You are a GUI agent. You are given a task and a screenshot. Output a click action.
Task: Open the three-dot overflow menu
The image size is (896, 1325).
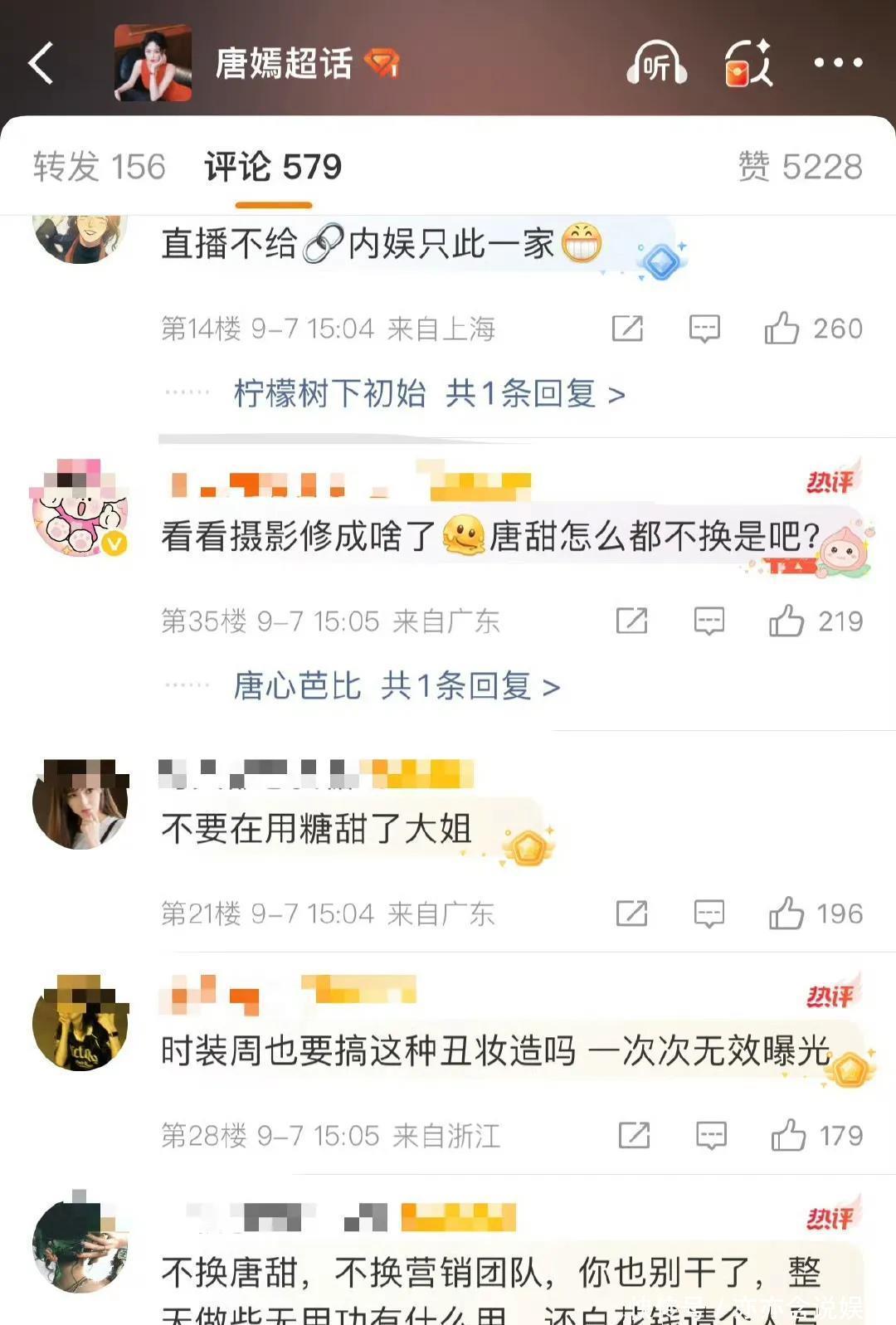click(837, 63)
